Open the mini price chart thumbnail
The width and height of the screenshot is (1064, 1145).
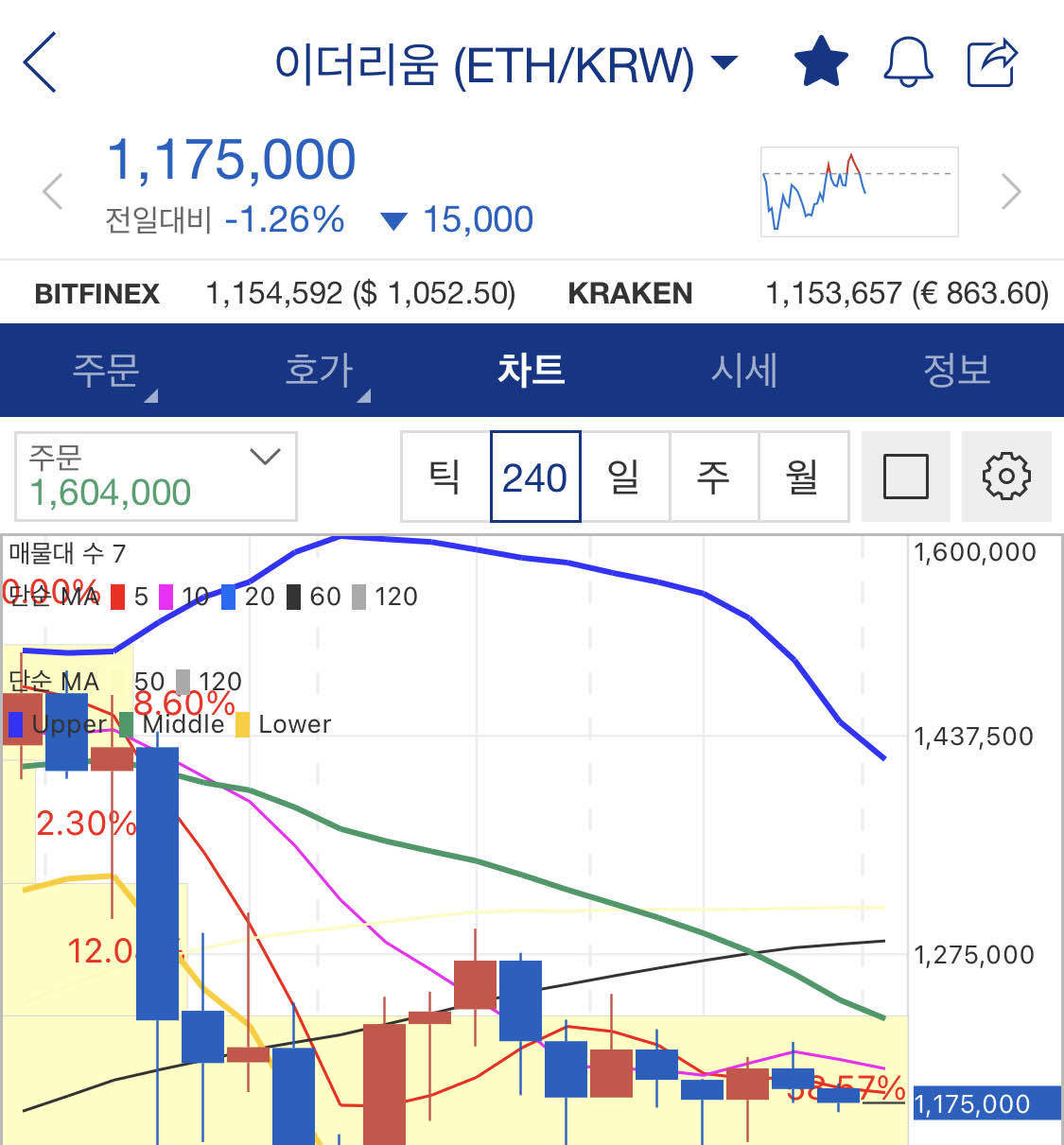[859, 192]
